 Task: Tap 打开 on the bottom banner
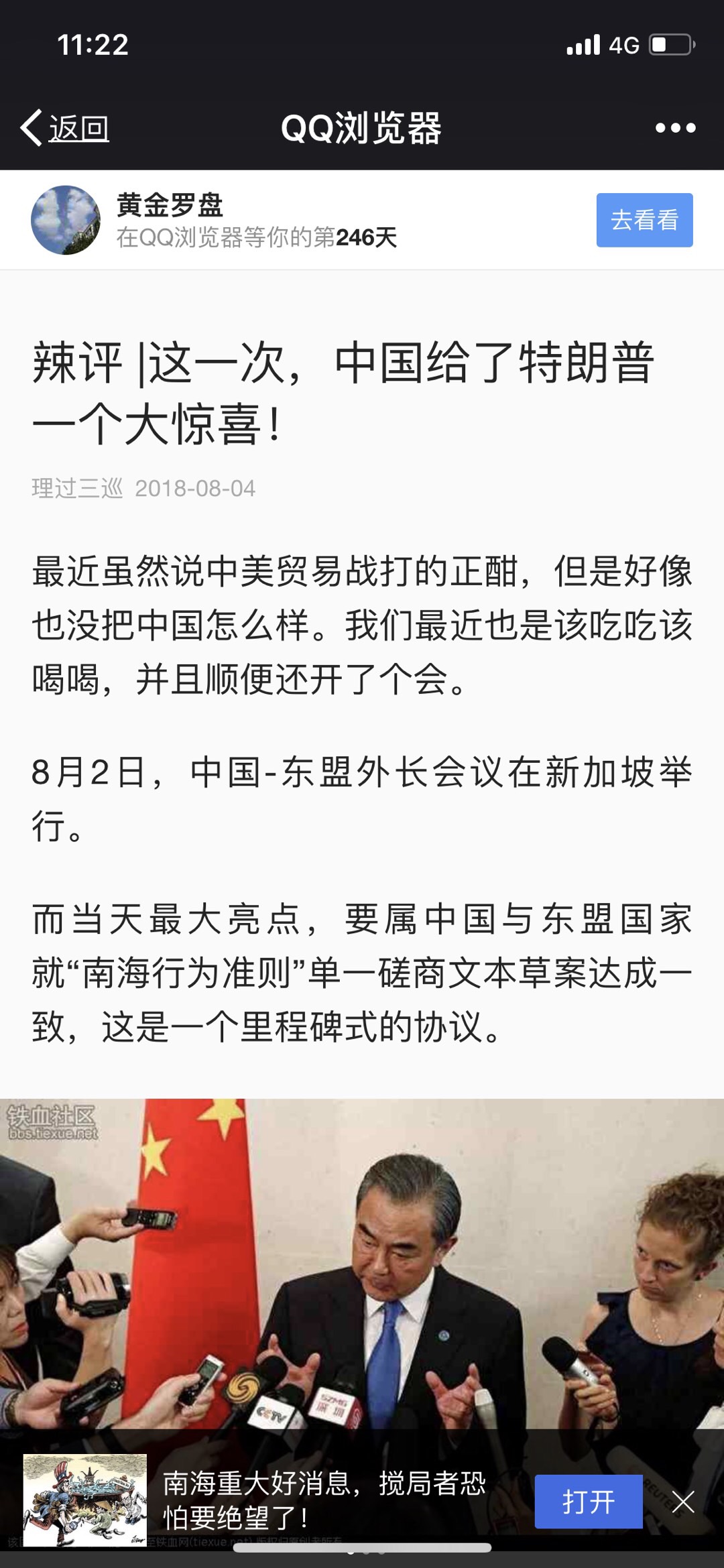[x=588, y=1501]
